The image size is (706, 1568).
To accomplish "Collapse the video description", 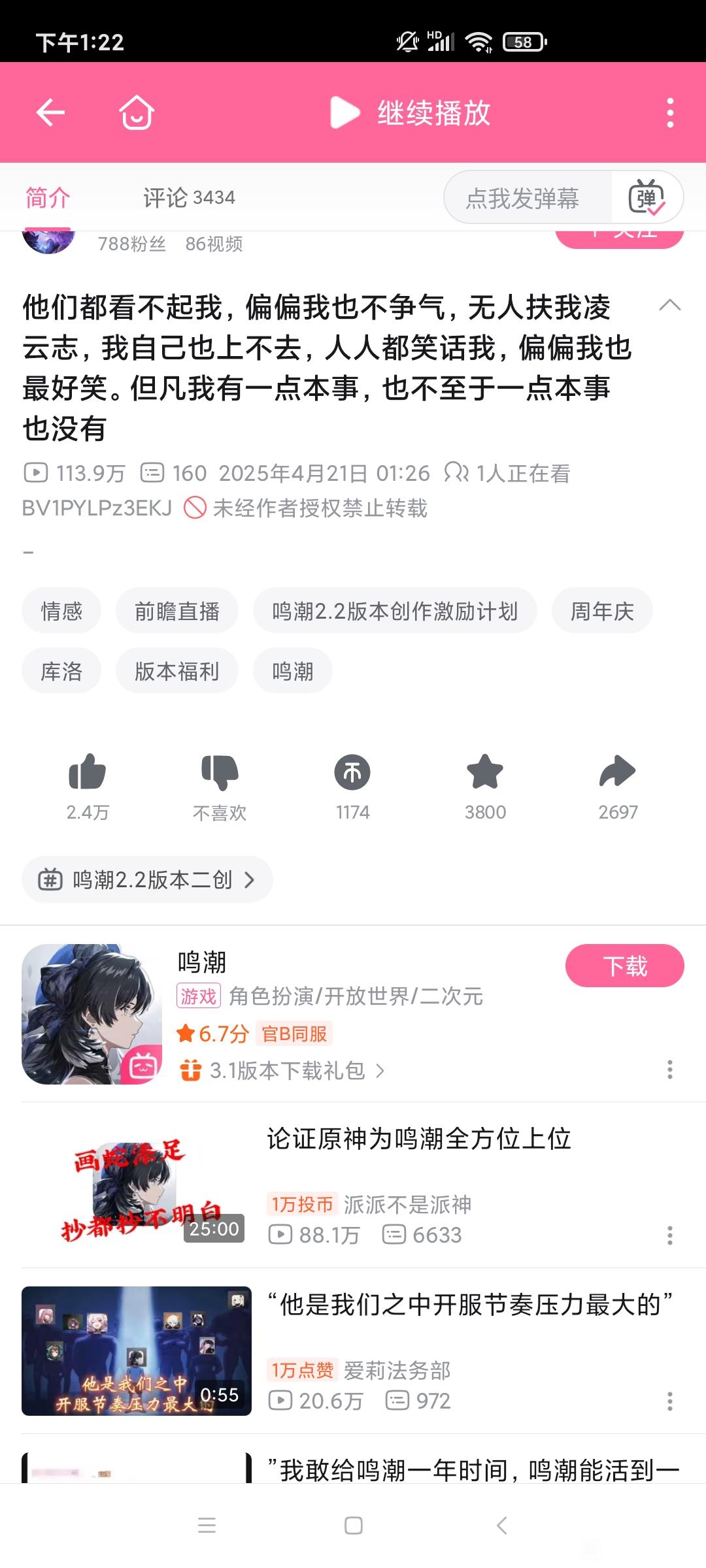I will (670, 305).
